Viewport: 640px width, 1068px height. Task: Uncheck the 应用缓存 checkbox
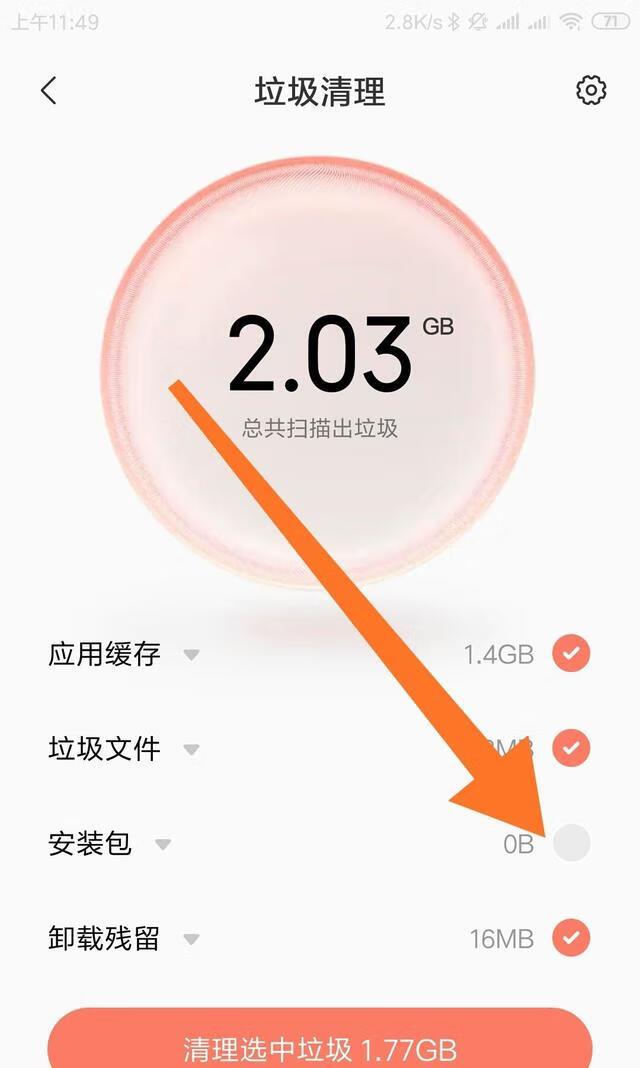pos(571,654)
